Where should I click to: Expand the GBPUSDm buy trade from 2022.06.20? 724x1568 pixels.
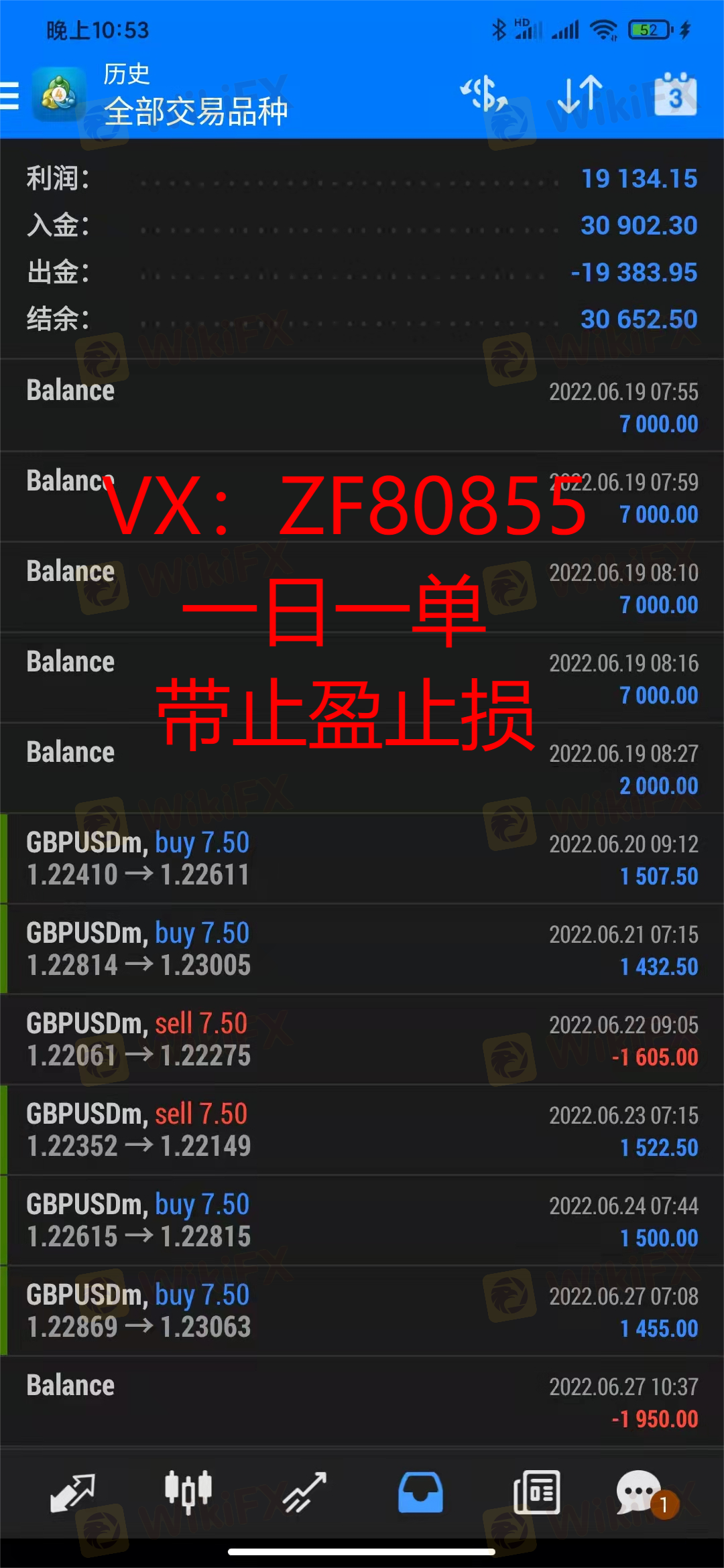click(362, 858)
